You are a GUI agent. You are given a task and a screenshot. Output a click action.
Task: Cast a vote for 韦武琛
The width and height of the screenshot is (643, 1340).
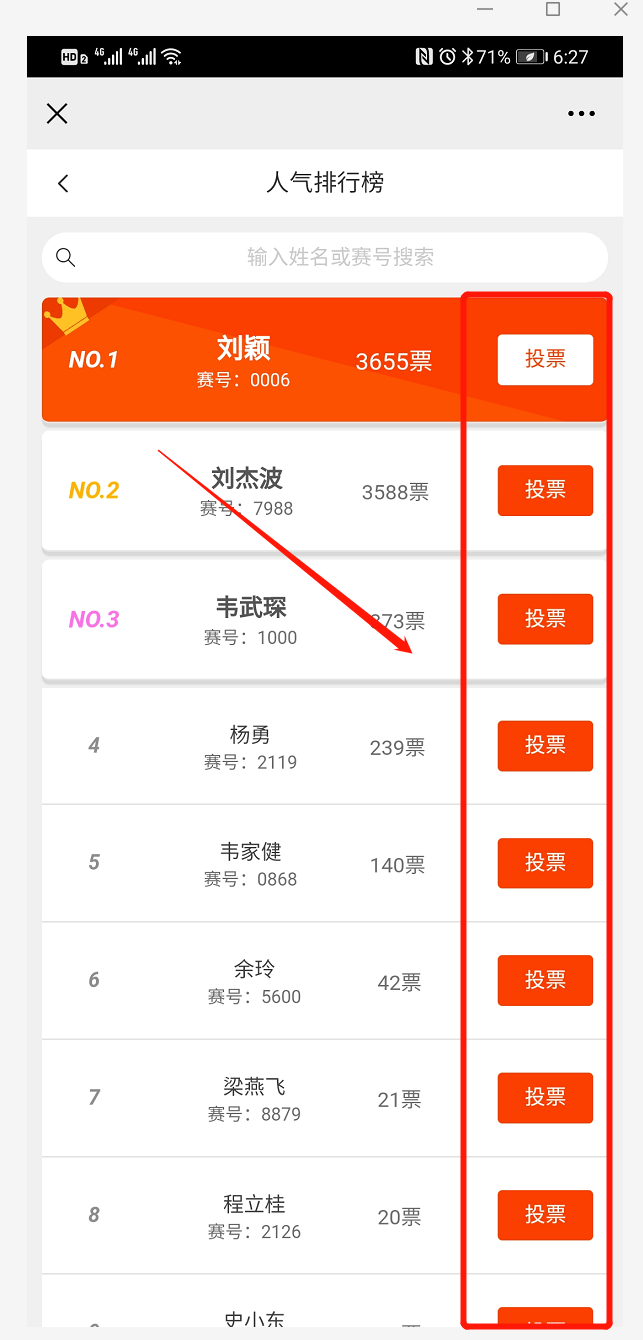545,619
